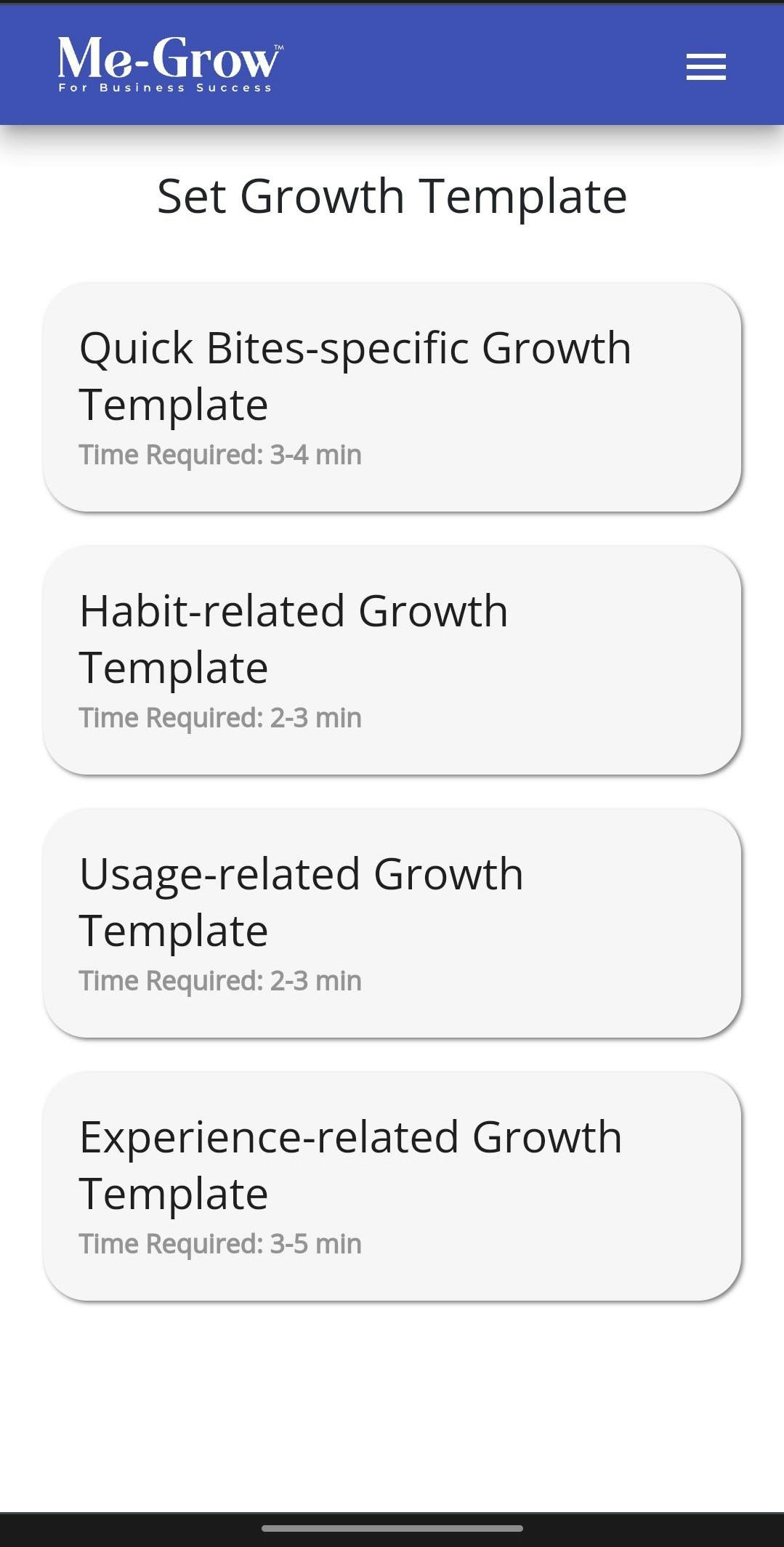Tap 'Time Required: 3-5 min' label
This screenshot has width=784, height=1547.
[x=220, y=1243]
